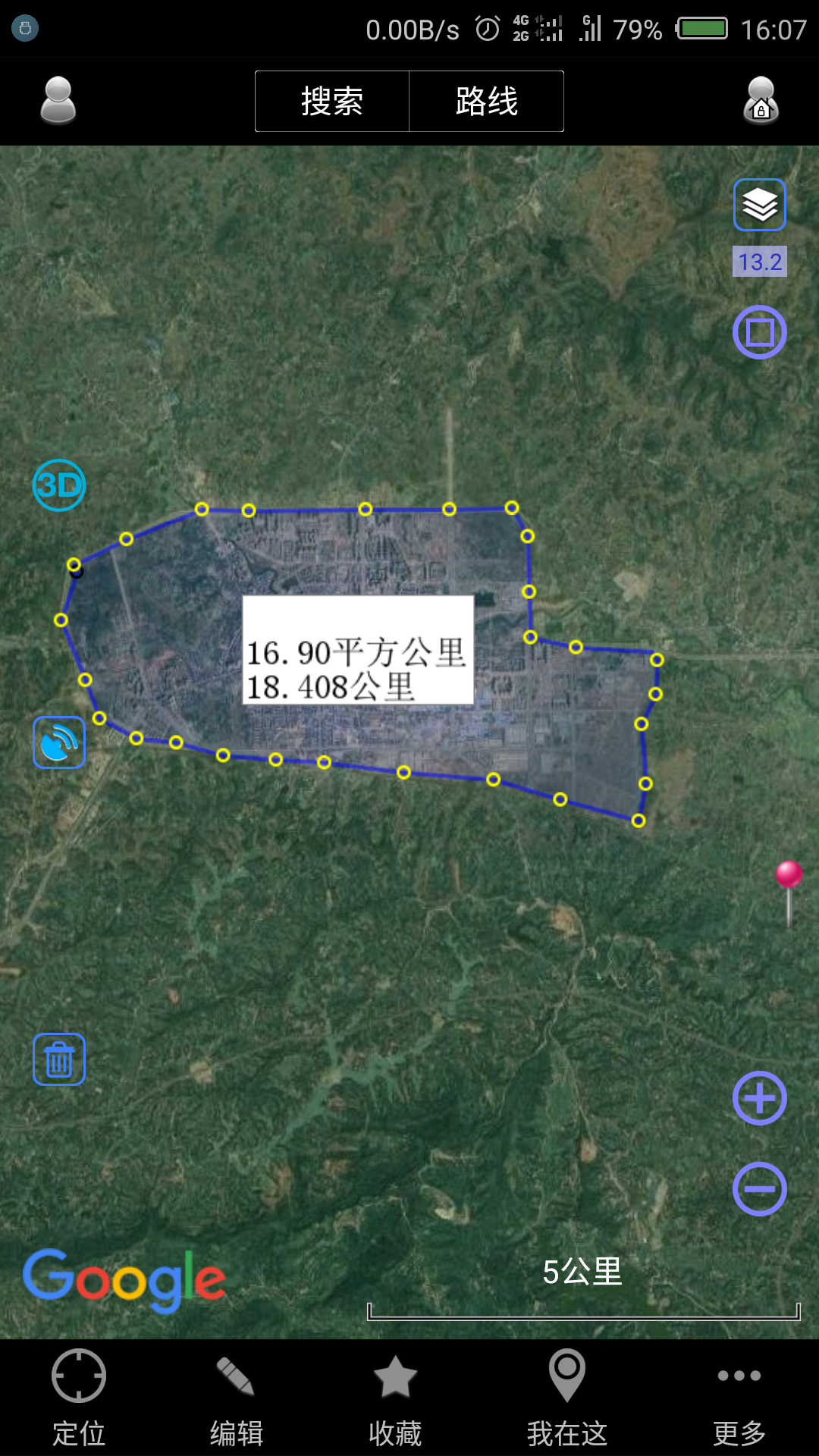The width and height of the screenshot is (819, 1456).
Task: Switch to the 路线 route tab
Action: (486, 102)
